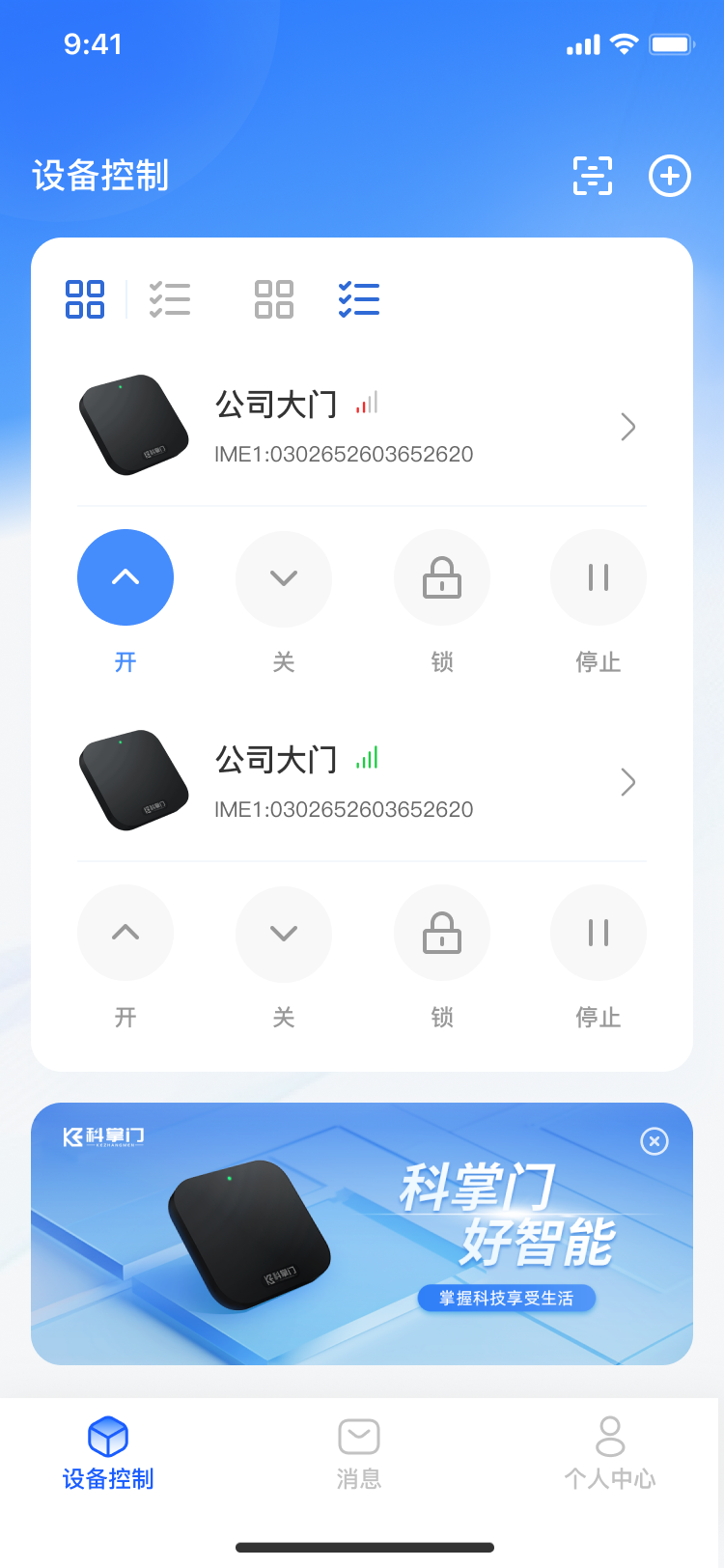724x1568 pixels.
Task: Tap 关 for the green-signal 公司大门 device
Action: click(284, 933)
